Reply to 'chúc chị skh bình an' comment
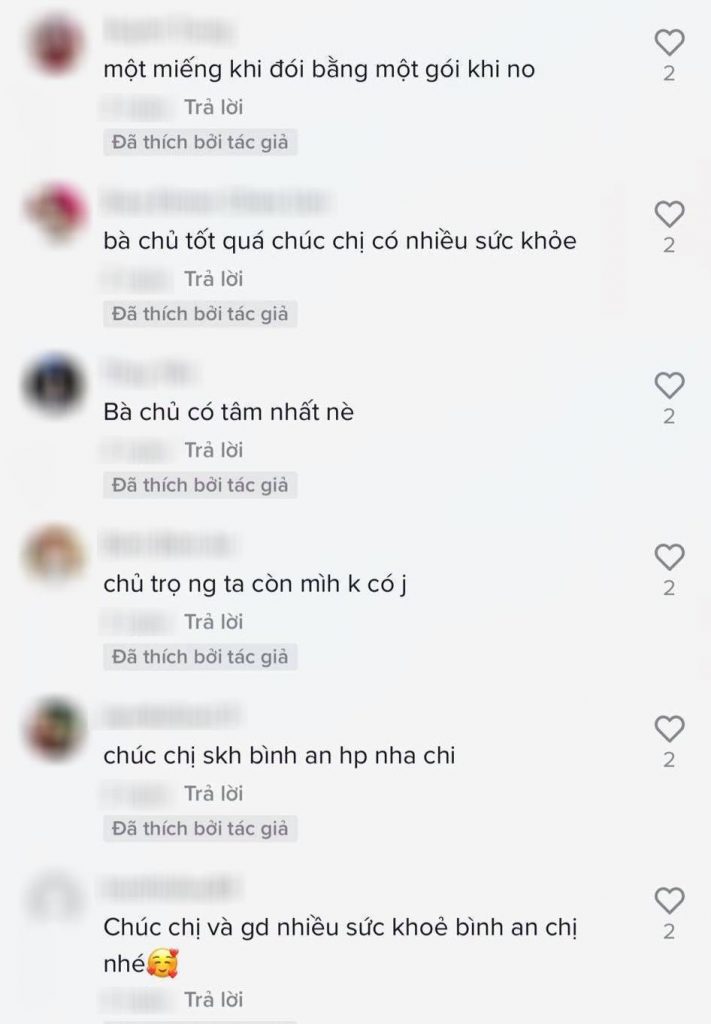Viewport: 711px width, 1024px height. coord(213,794)
